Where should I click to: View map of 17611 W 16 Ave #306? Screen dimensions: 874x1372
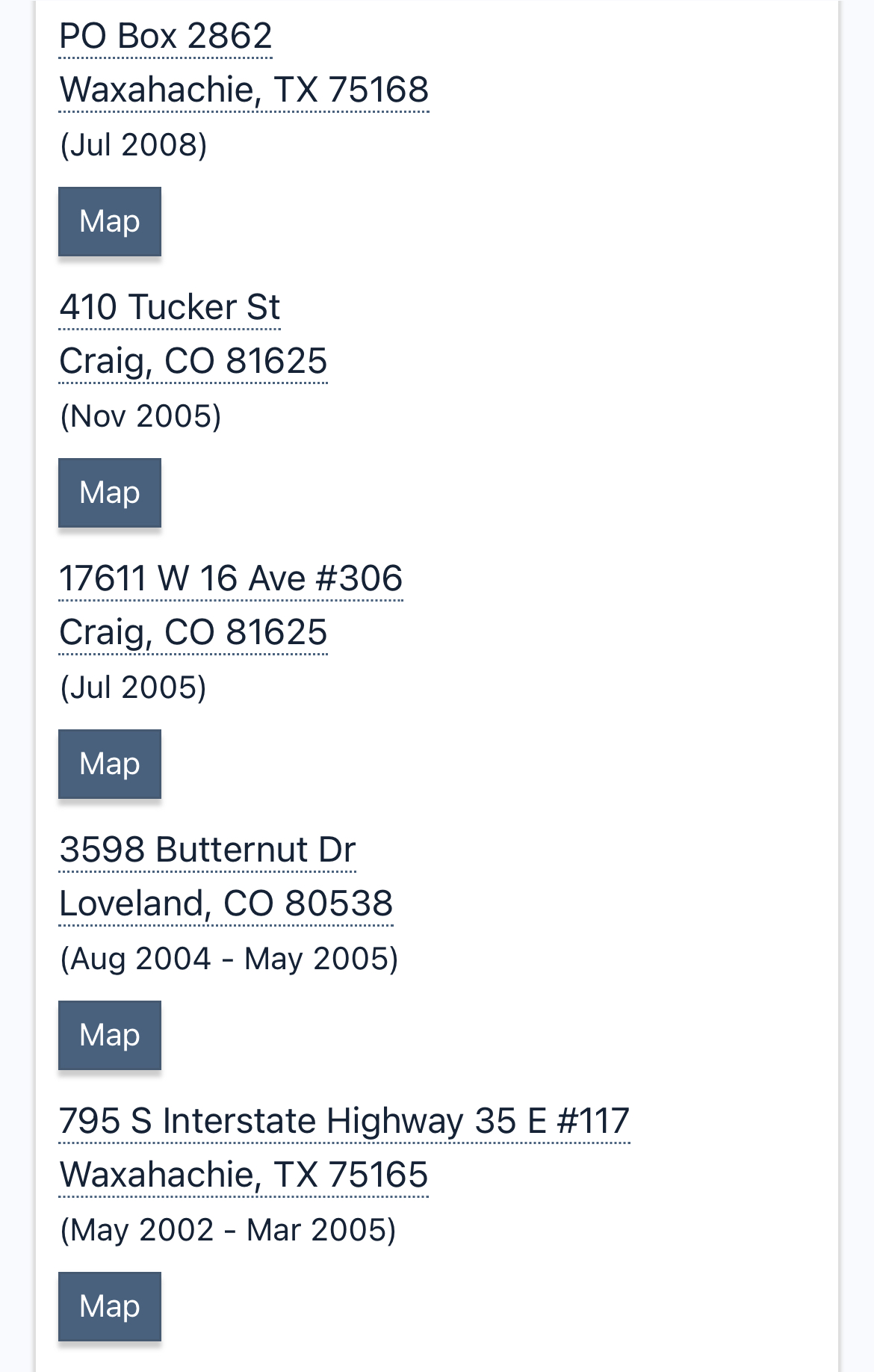pos(110,764)
